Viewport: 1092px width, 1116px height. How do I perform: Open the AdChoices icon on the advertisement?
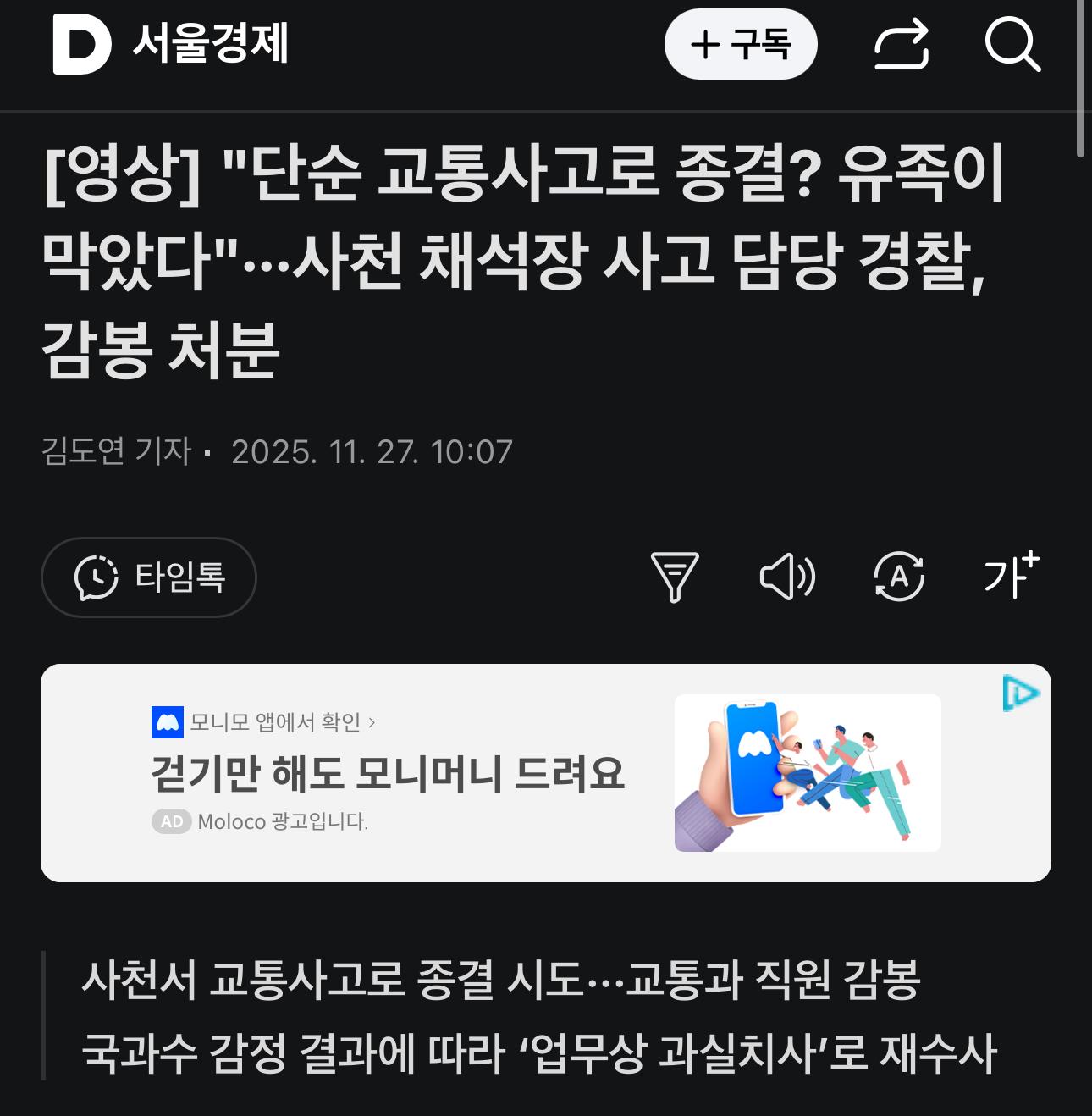[1023, 692]
